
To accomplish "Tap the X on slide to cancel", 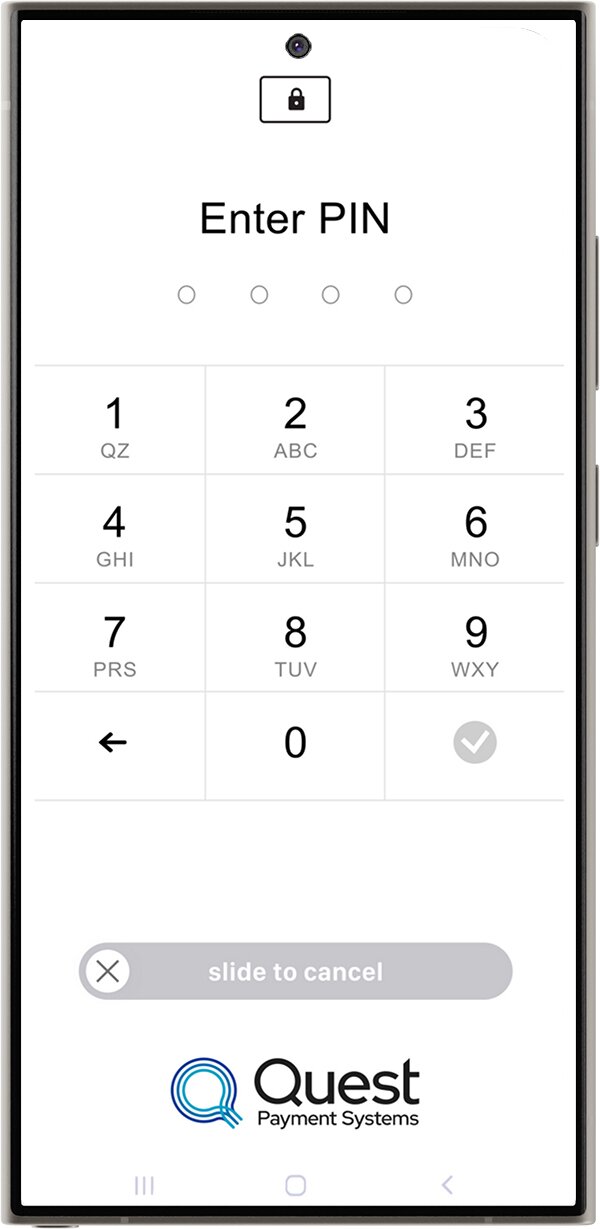I will tap(108, 971).
